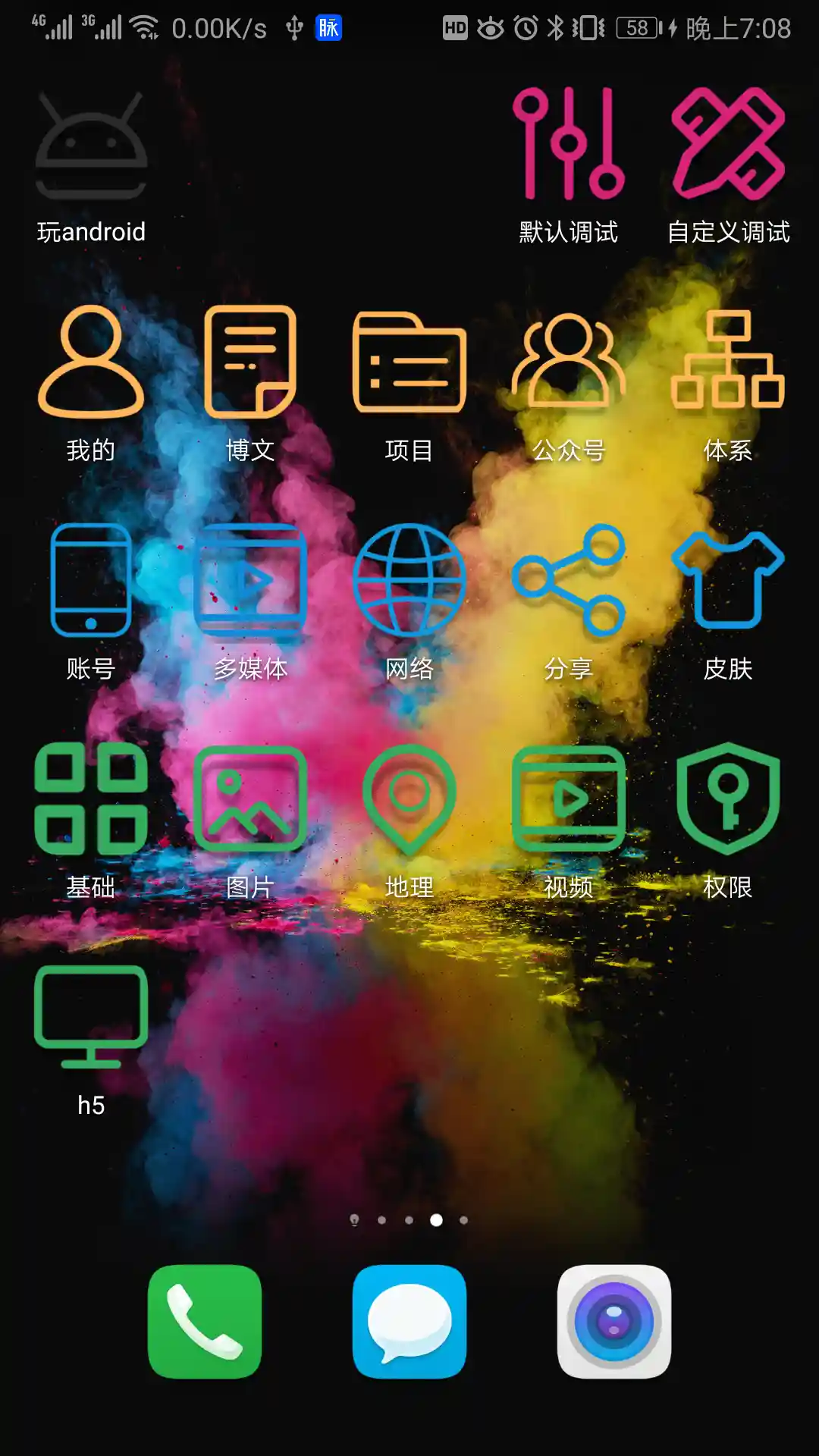Screen dimensions: 819x1456
Task: Open 自定义调试 shortcut
Action: 728,144
